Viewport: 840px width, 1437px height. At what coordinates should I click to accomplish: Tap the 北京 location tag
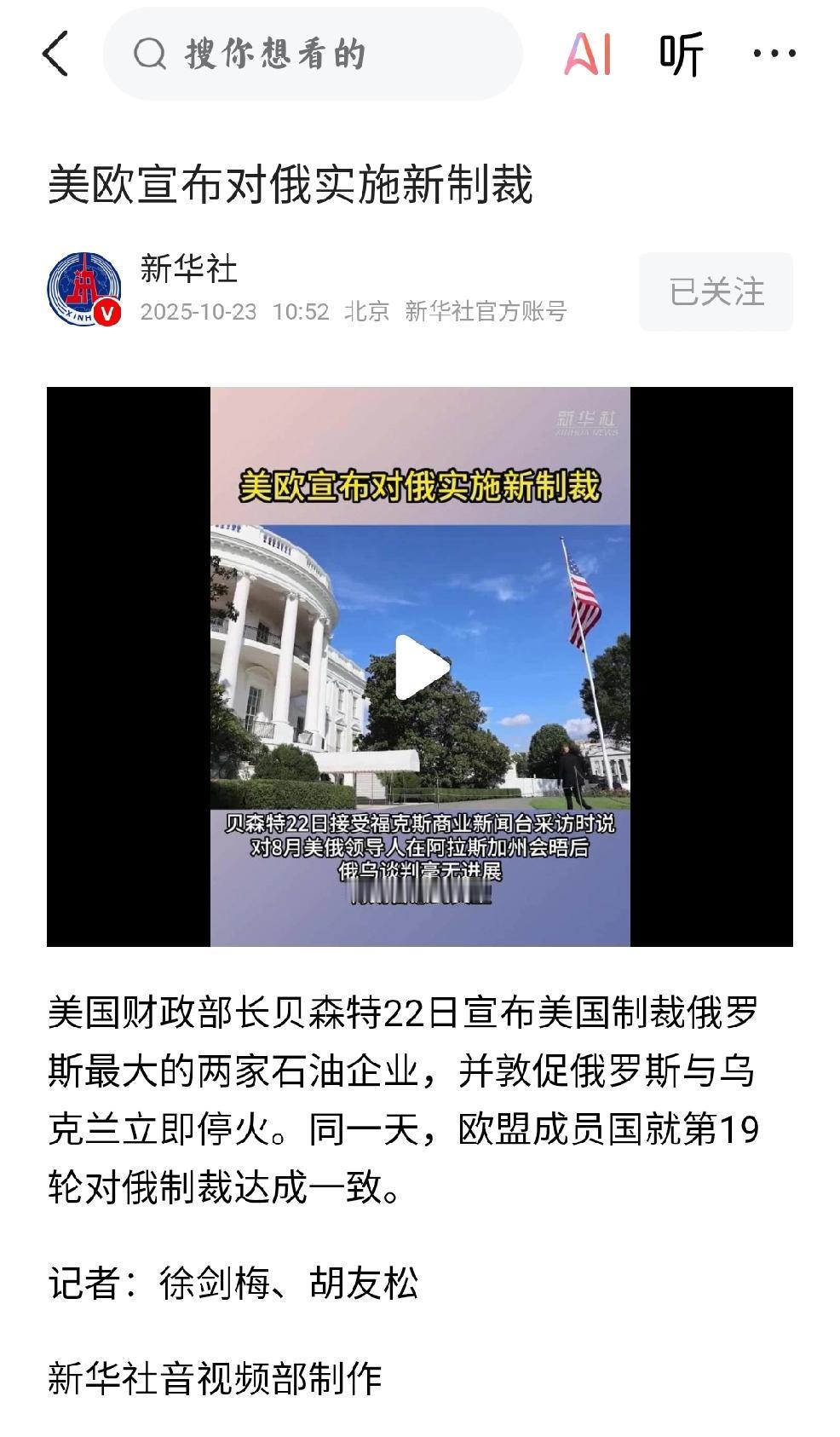364,312
